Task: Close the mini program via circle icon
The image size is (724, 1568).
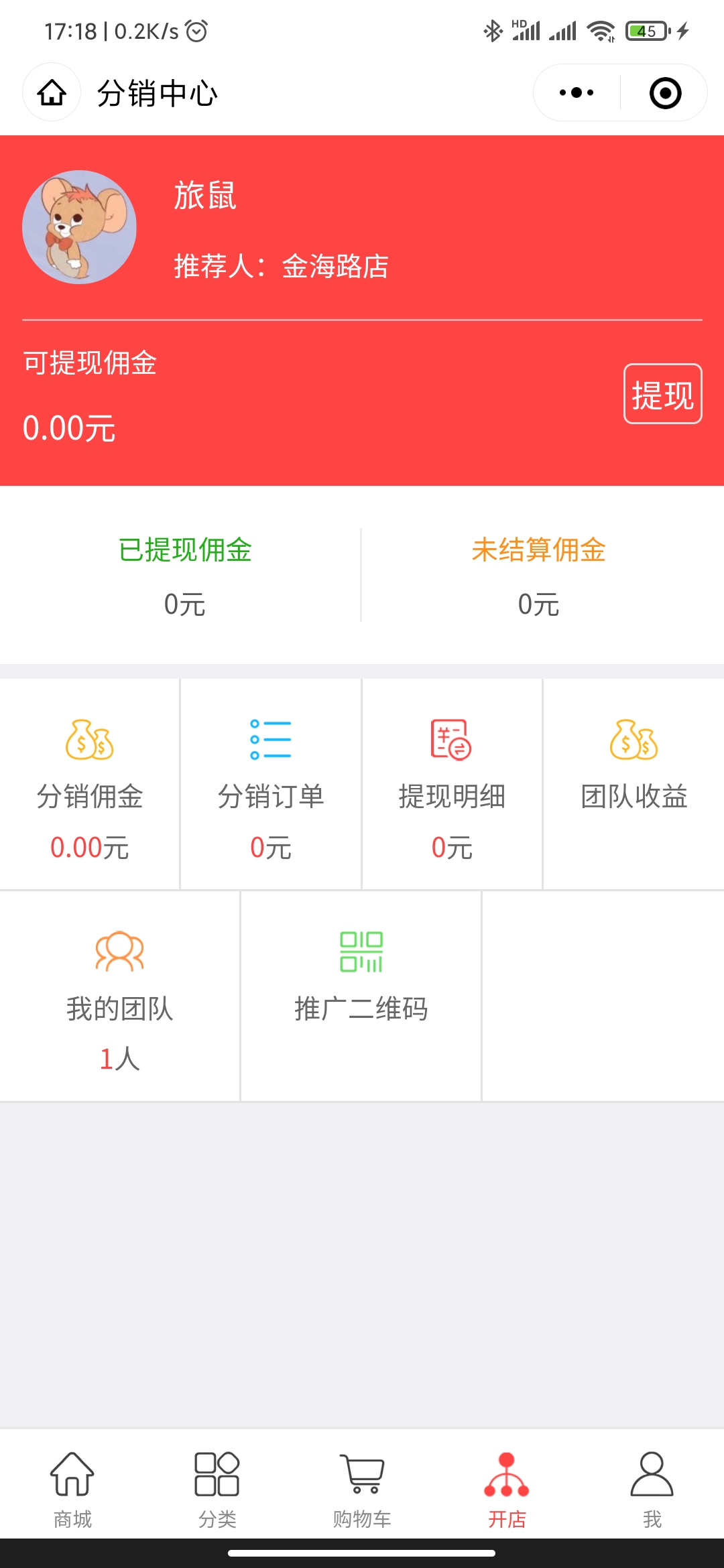Action: pos(665,92)
